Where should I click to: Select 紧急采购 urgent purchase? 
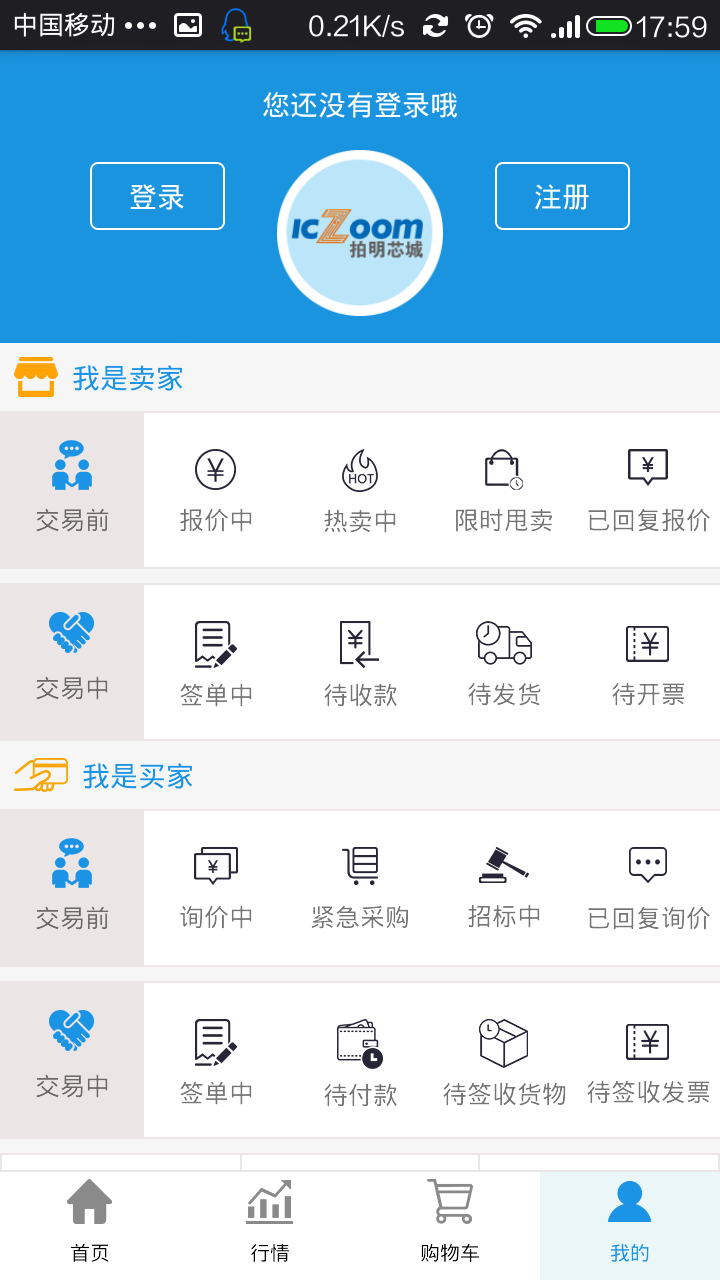point(360,888)
